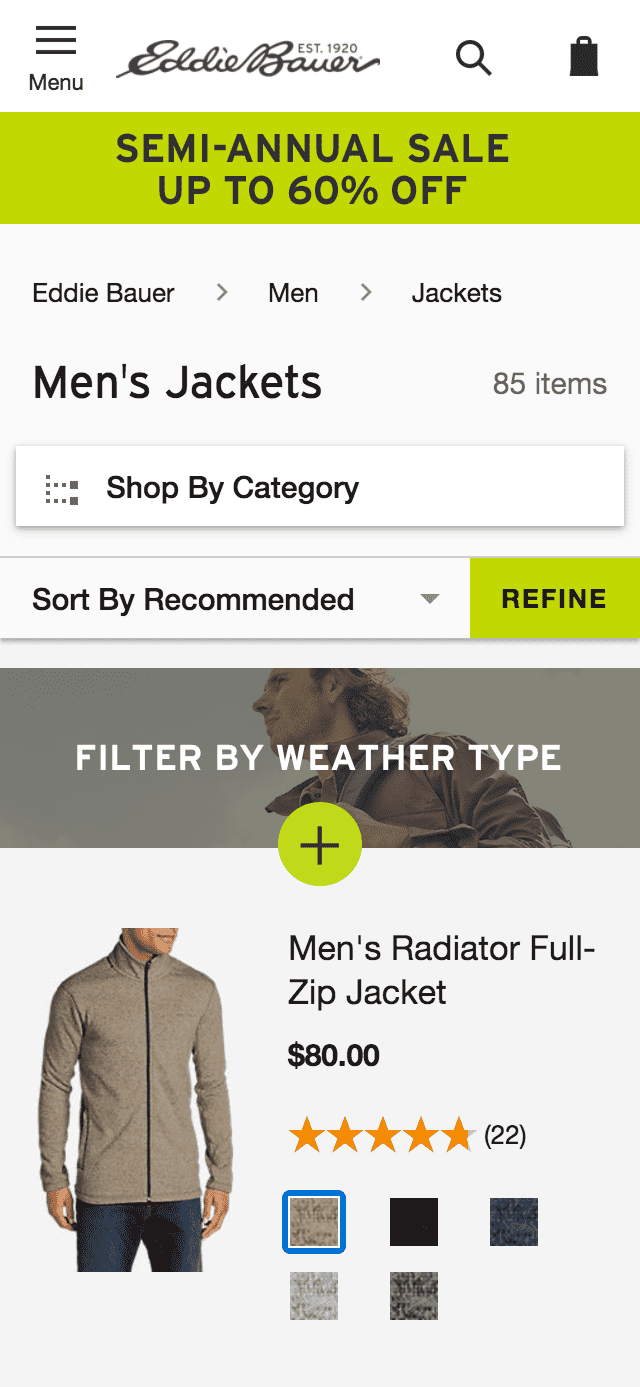
Task: Select the charcoal heather color swatch
Action: [414, 1296]
